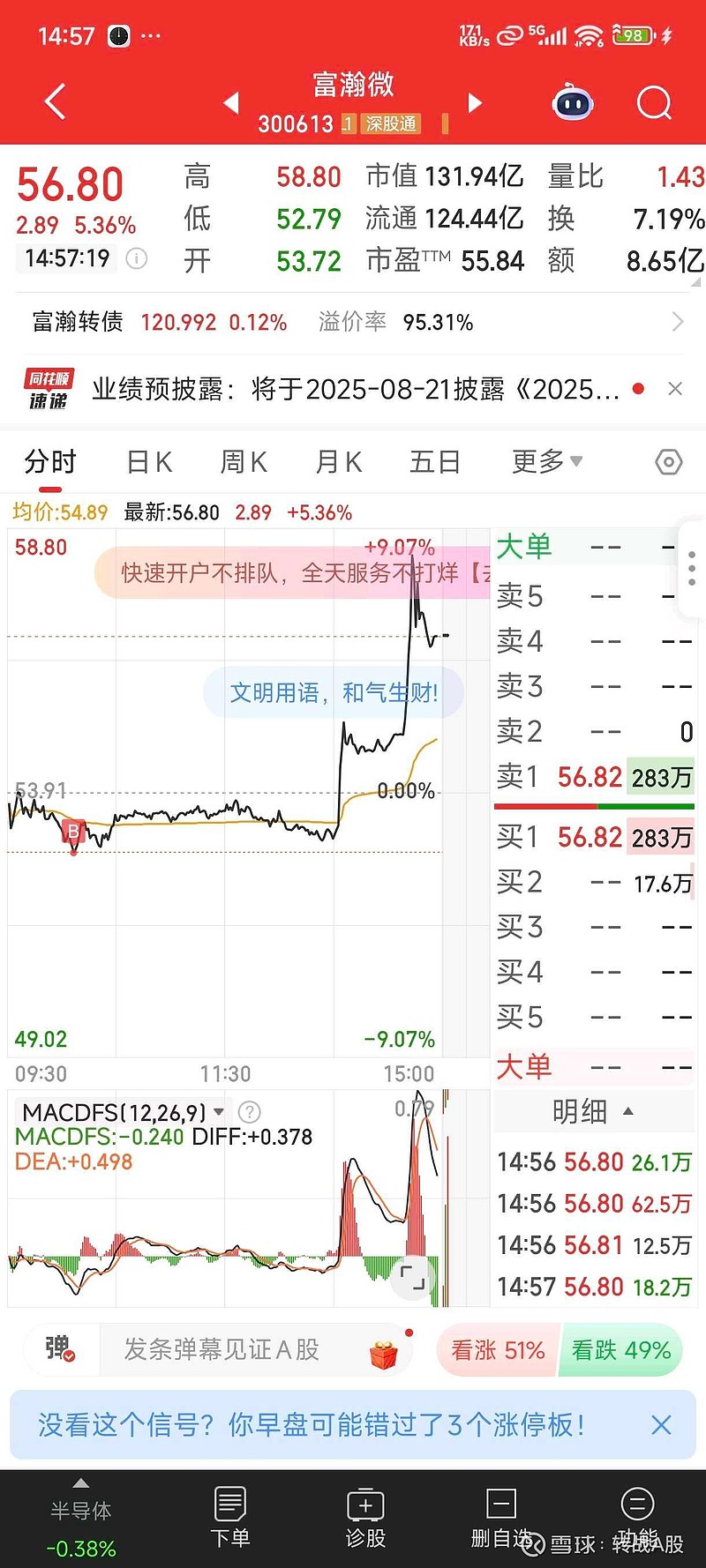The height and width of the screenshot is (1568, 706).
Task: Vote 看跌 bearish
Action: click(621, 1350)
